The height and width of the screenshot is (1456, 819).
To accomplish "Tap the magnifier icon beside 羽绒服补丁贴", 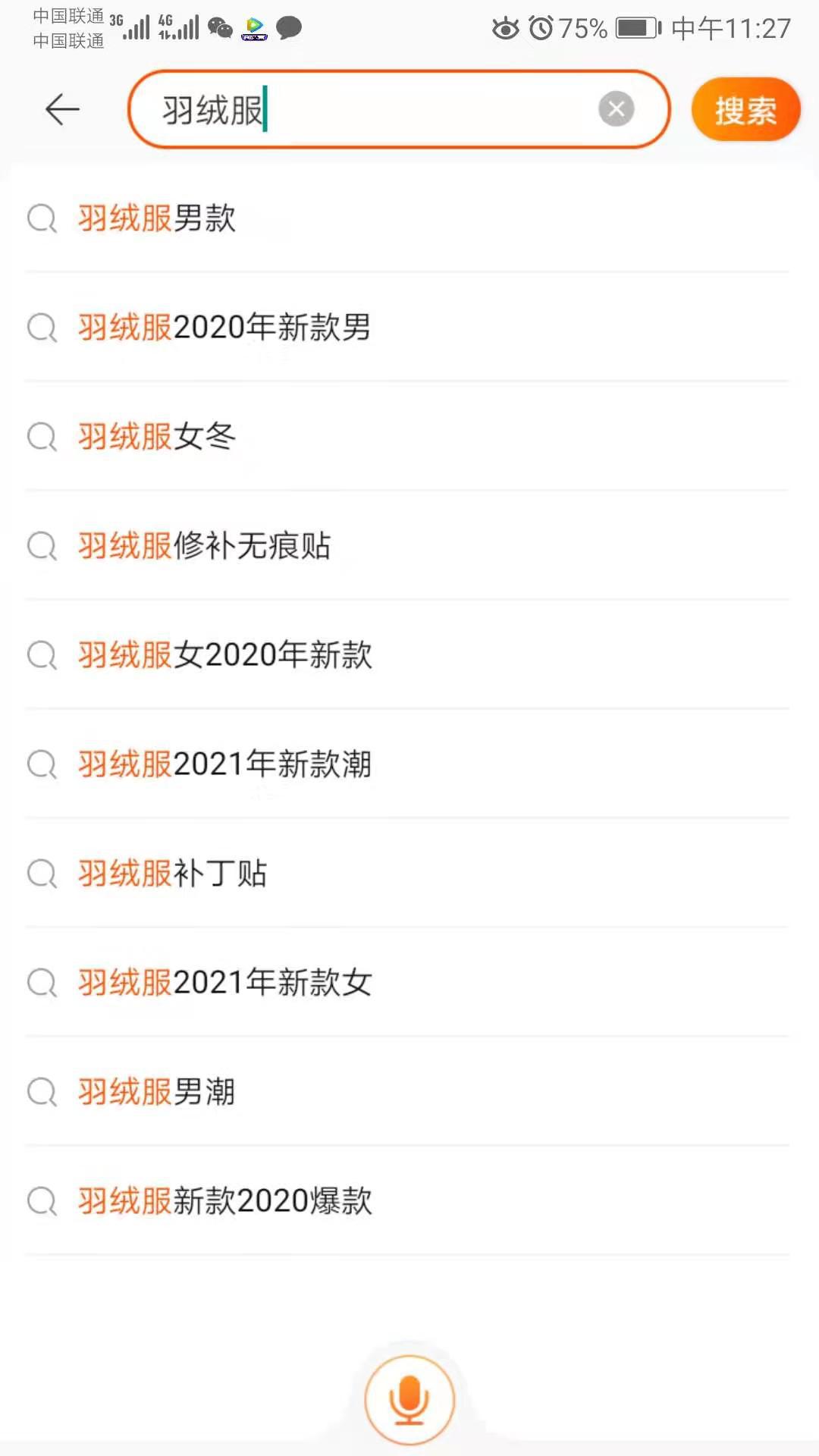I will point(42,874).
